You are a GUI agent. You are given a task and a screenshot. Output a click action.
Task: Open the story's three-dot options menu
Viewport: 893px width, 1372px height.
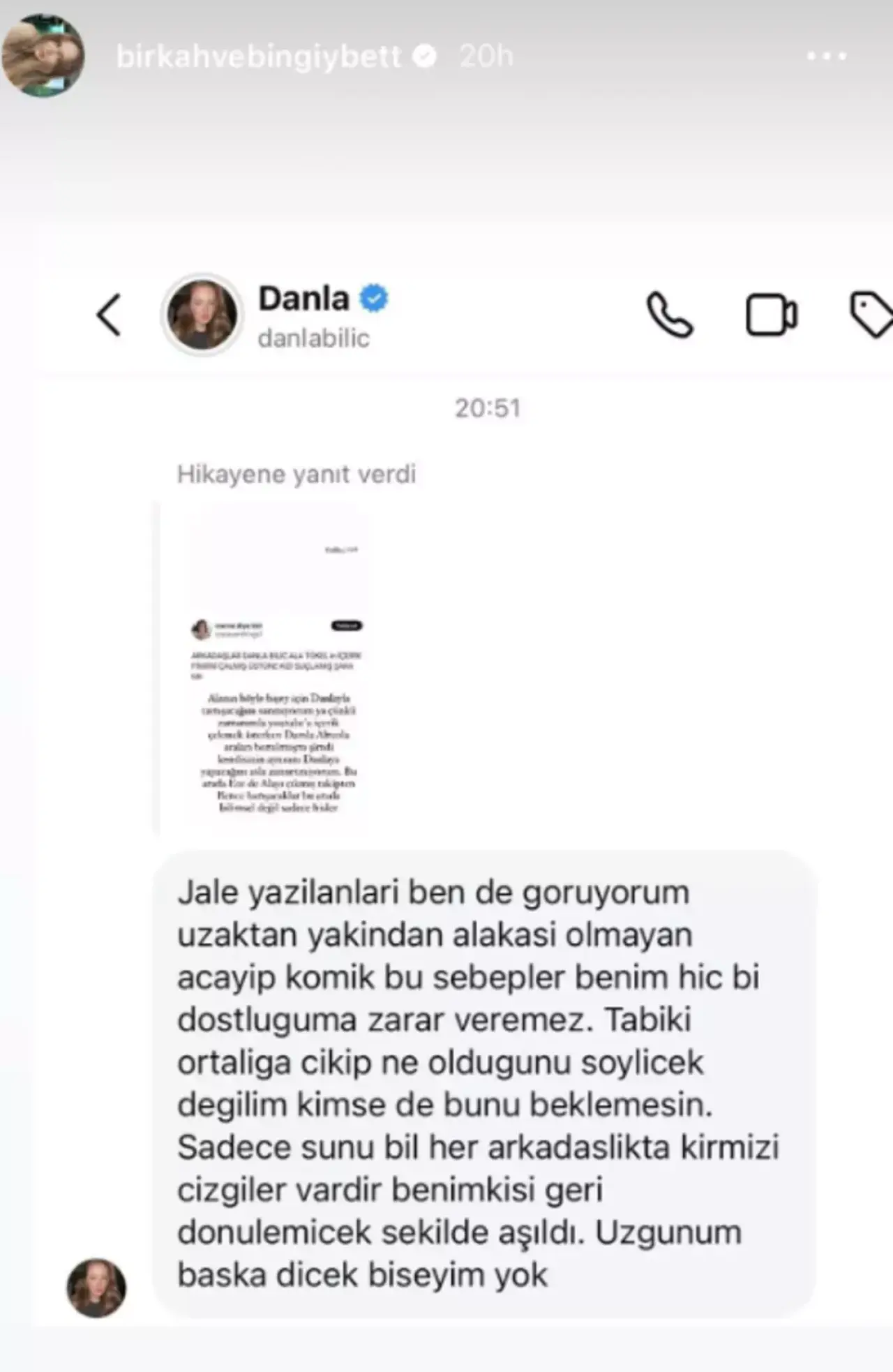click(827, 57)
